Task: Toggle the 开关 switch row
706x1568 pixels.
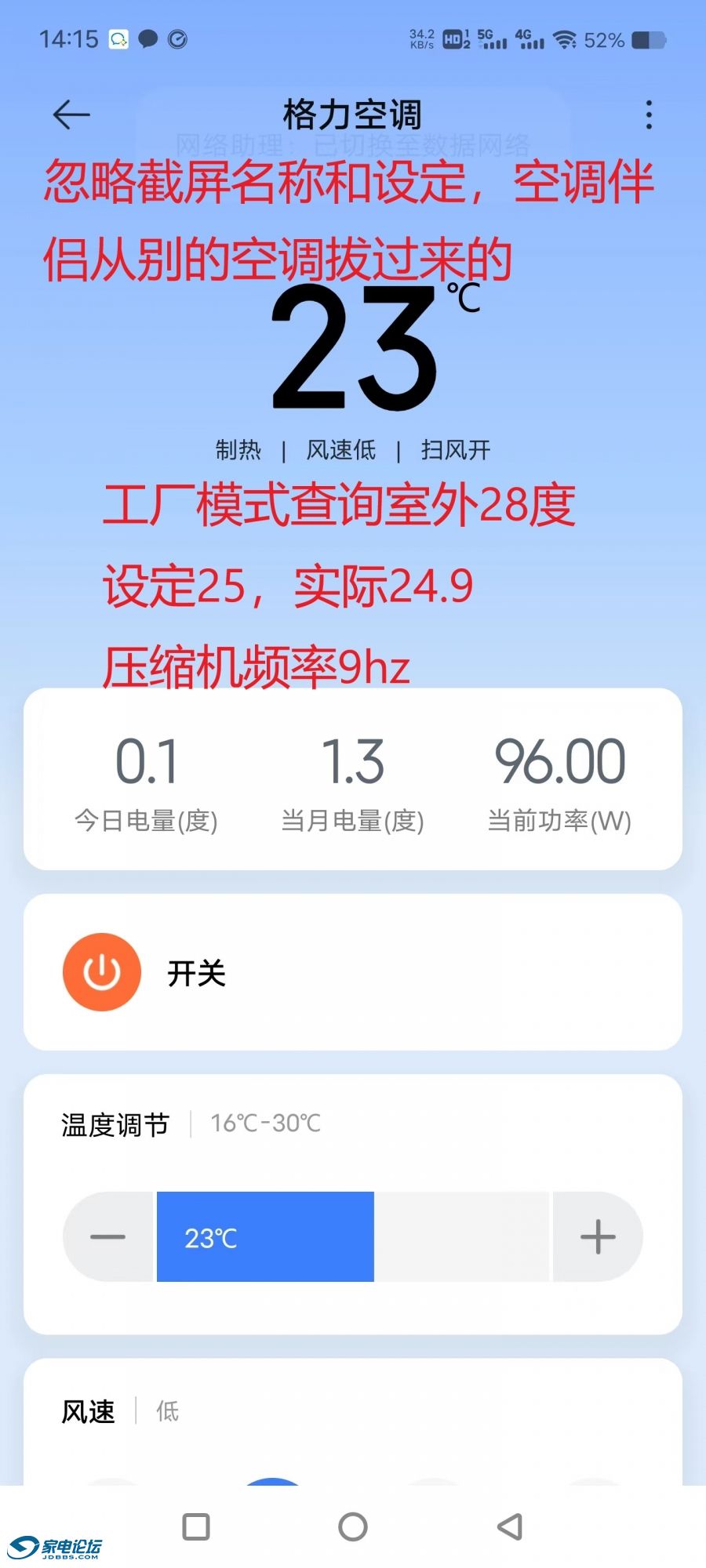Action: tap(101, 971)
